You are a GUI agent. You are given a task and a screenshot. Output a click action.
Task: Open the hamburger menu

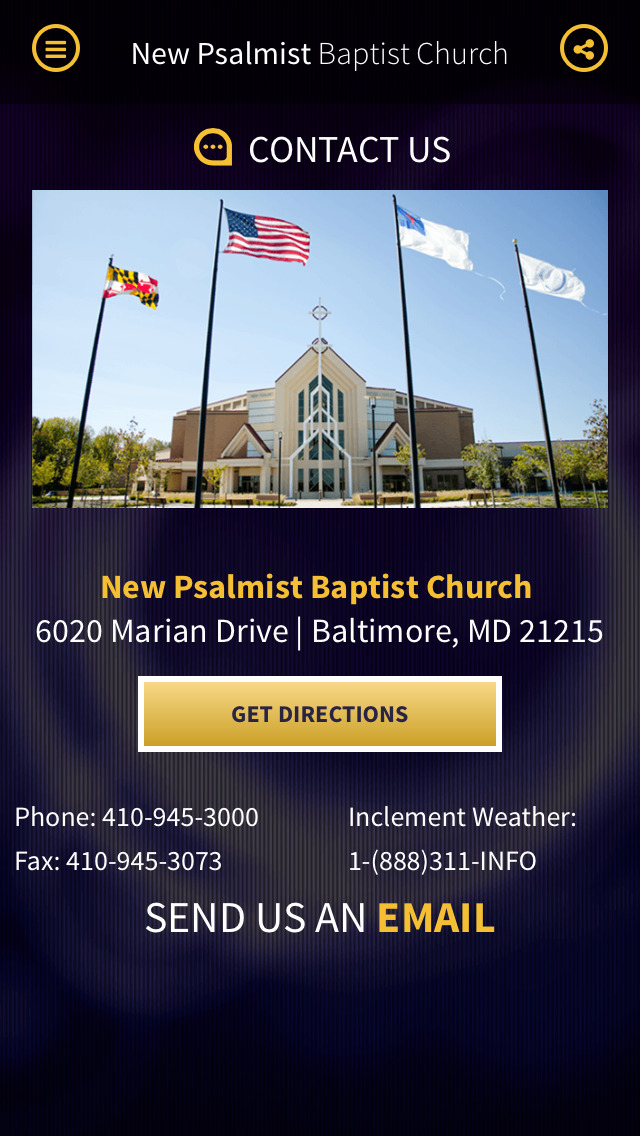(x=56, y=49)
